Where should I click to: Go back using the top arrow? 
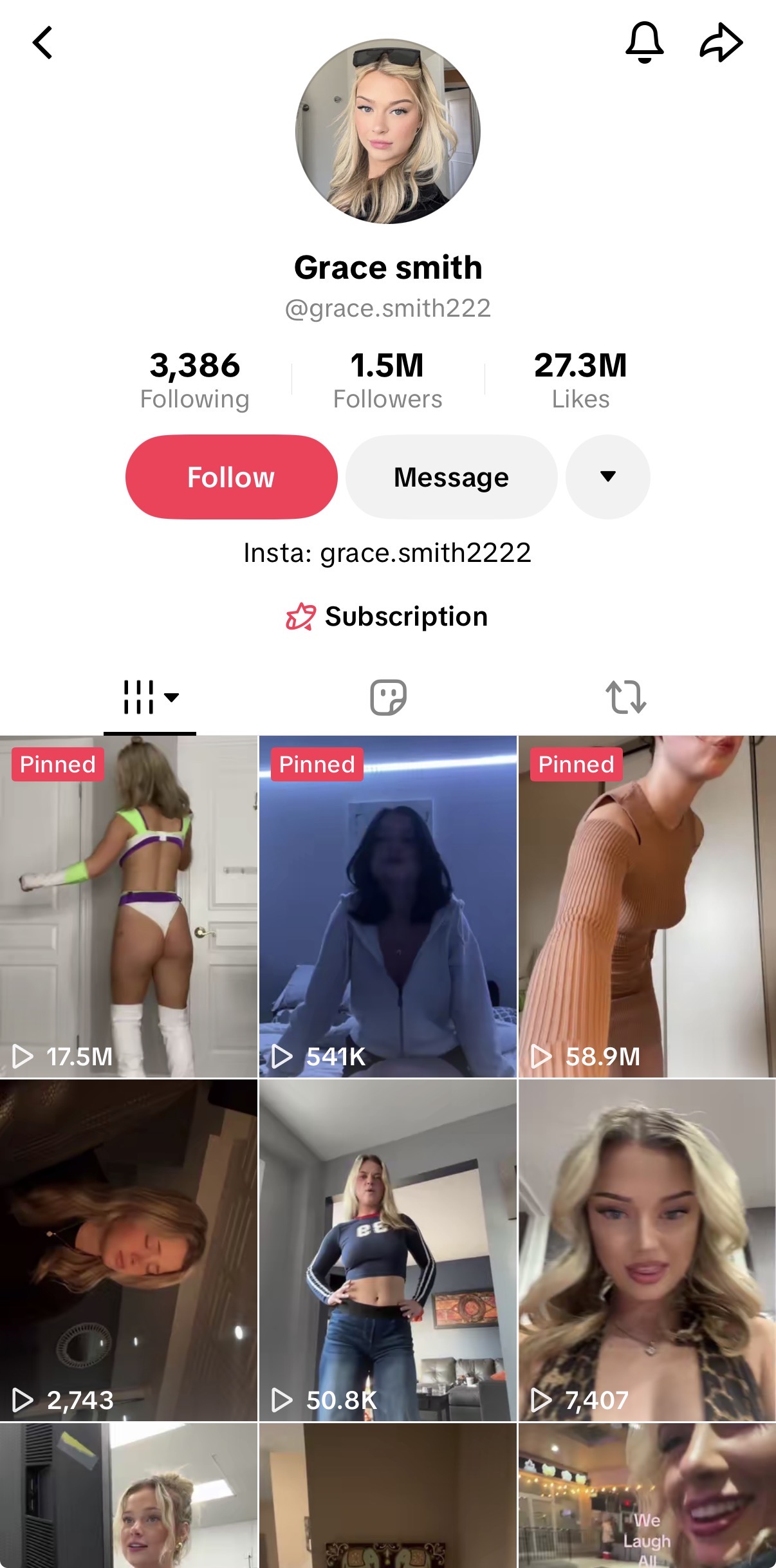pos(42,43)
